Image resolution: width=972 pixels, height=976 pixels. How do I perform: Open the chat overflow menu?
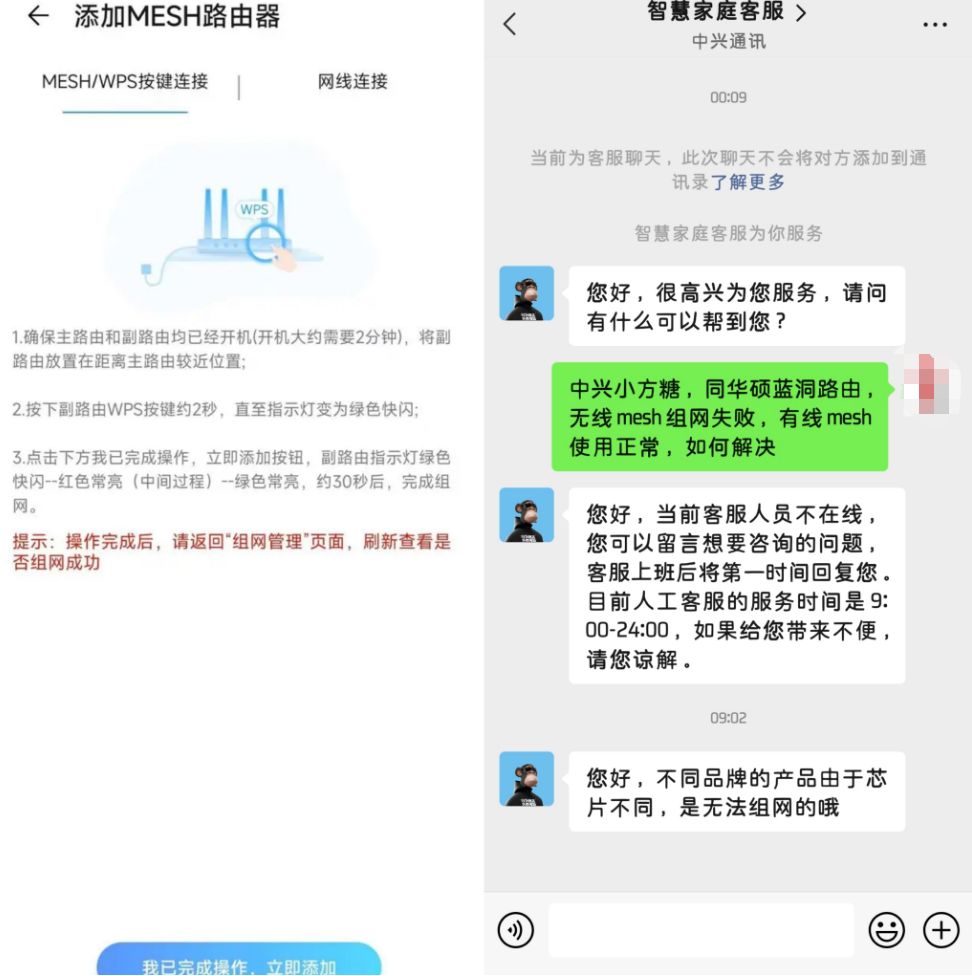coord(934,25)
